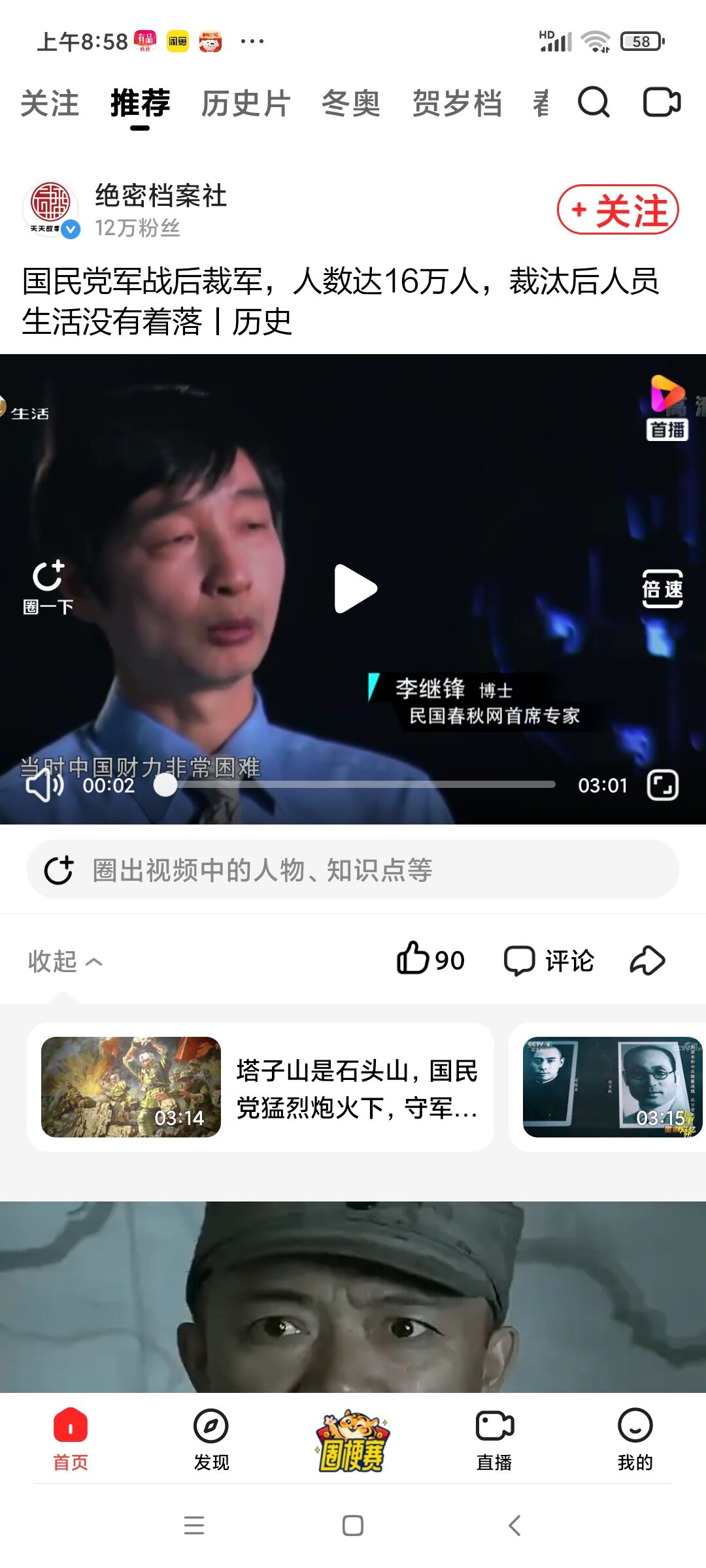Change playback speed with 倍速
706x1568 pixels.
click(x=662, y=589)
